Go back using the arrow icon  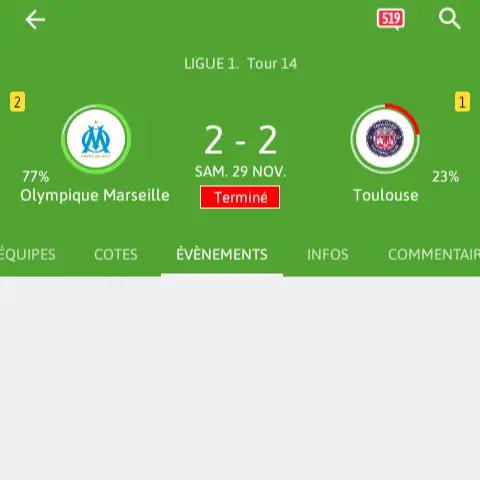point(35,20)
